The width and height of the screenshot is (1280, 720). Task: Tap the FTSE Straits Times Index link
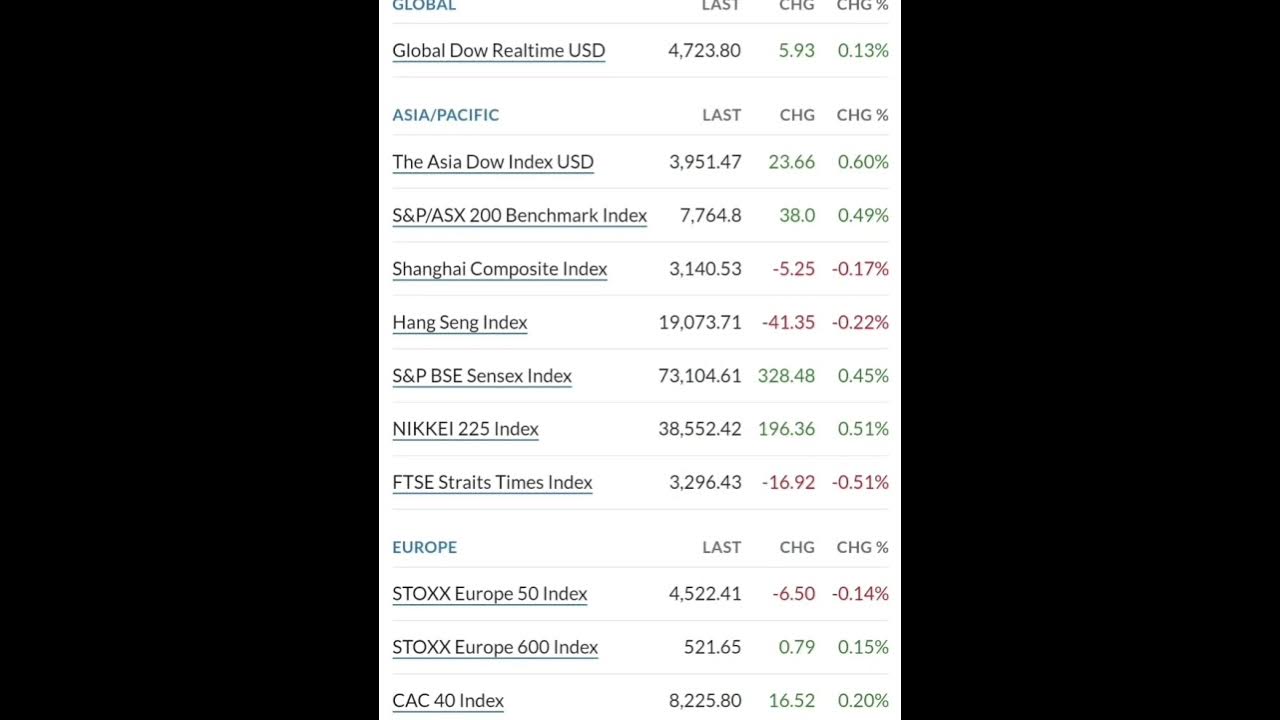492,483
